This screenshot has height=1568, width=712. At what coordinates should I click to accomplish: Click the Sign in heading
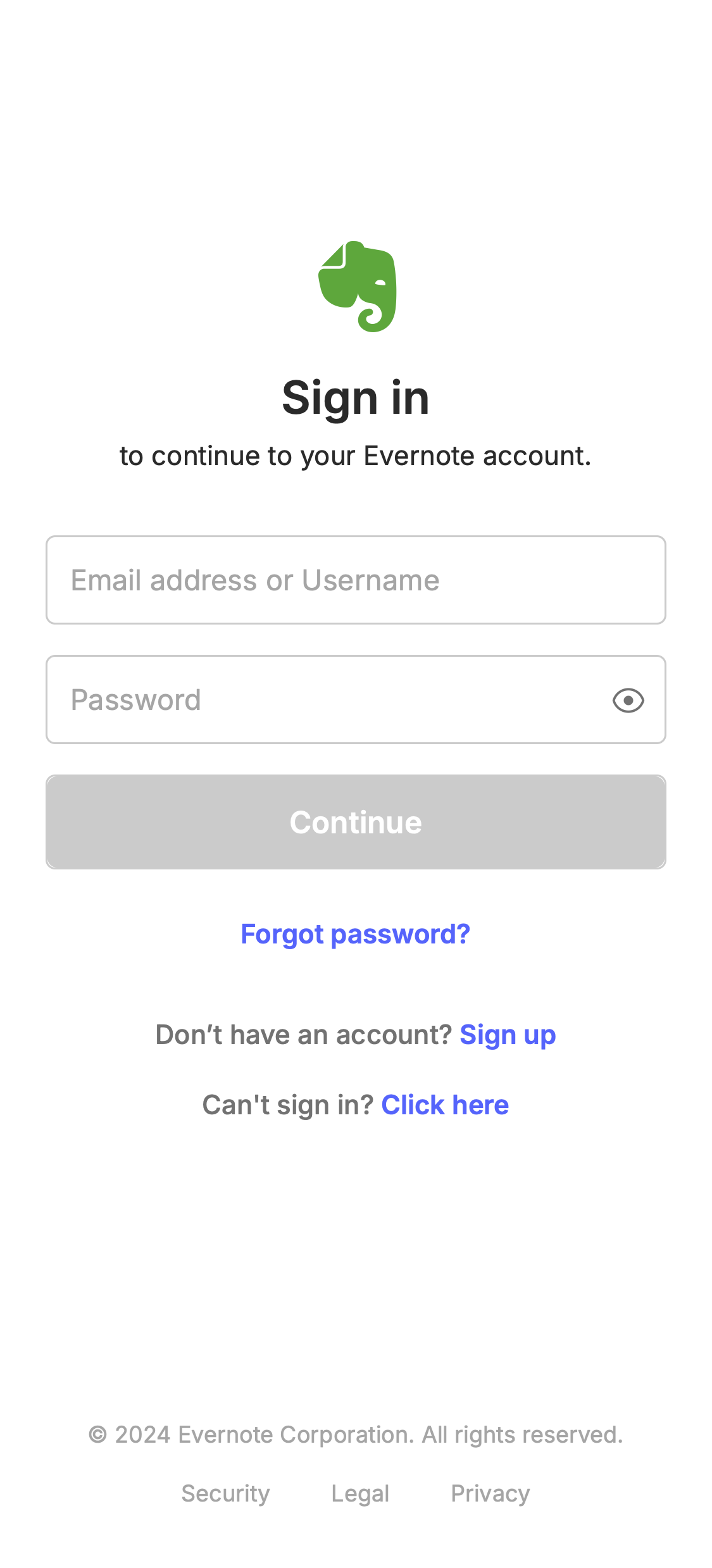pyautogui.click(x=356, y=399)
